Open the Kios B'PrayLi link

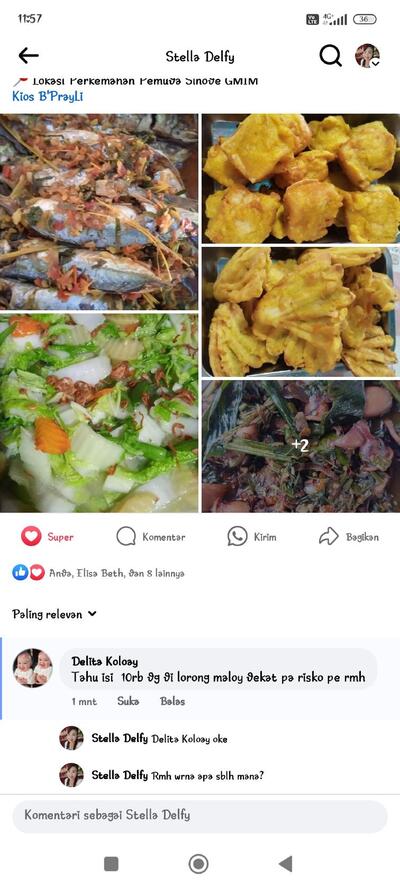click(48, 96)
